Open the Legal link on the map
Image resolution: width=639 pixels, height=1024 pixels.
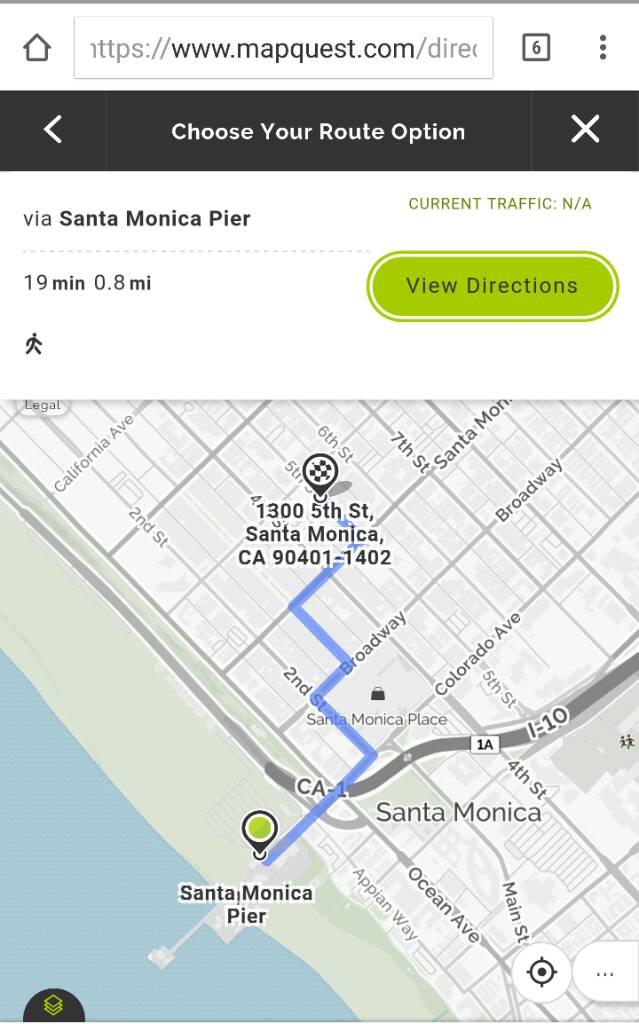pos(42,405)
